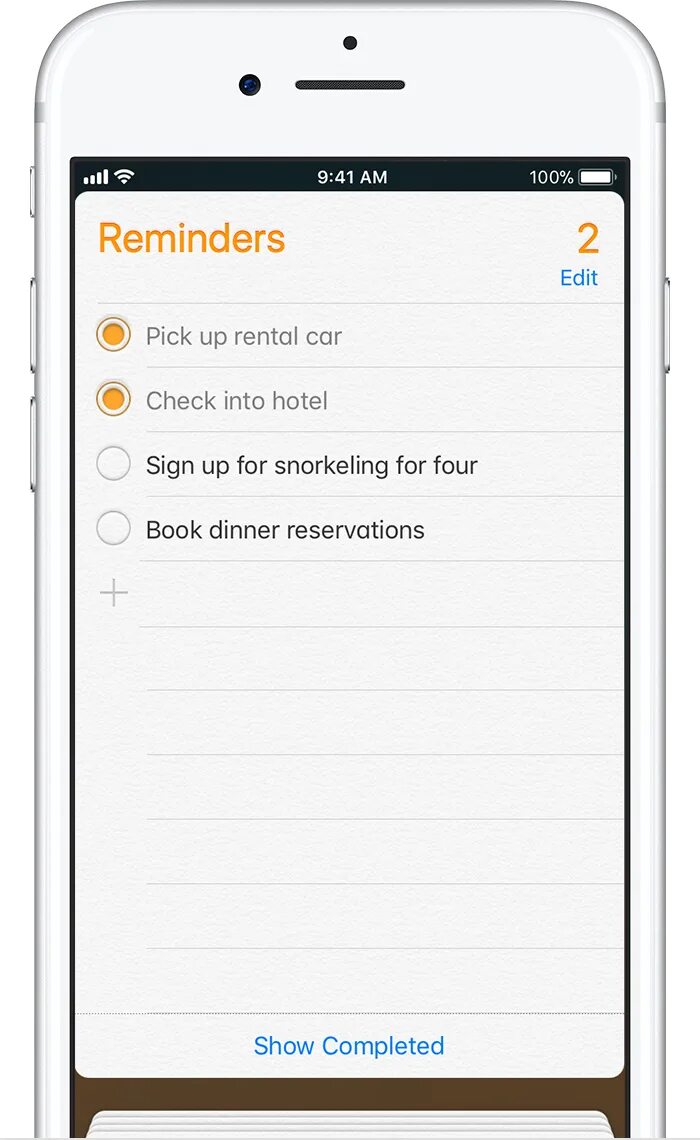Open the Sign up for snorkeling reminder text
The height and width of the screenshot is (1140, 700).
(312, 465)
